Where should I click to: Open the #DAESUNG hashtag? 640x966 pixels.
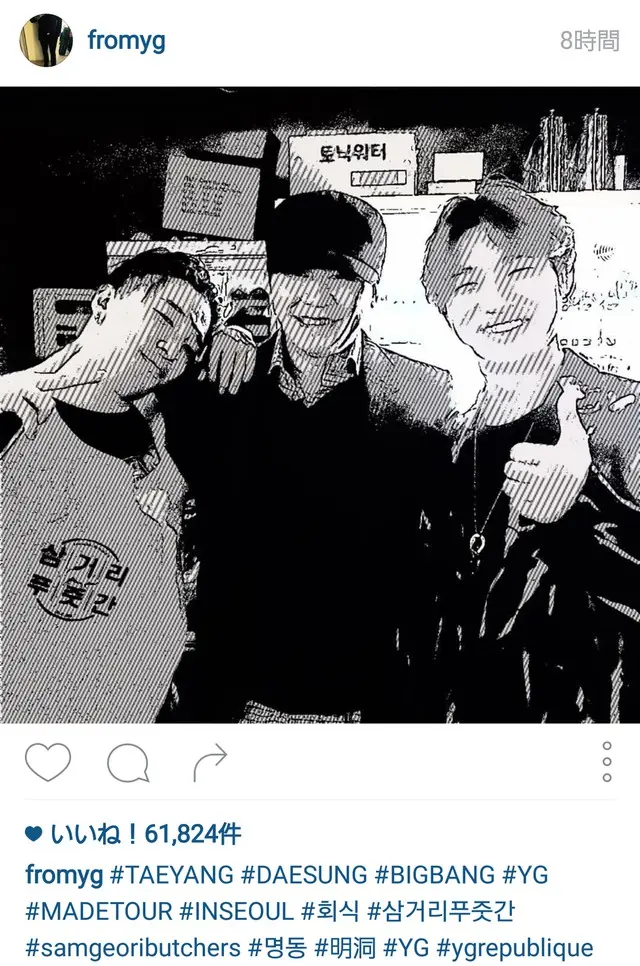(304, 875)
